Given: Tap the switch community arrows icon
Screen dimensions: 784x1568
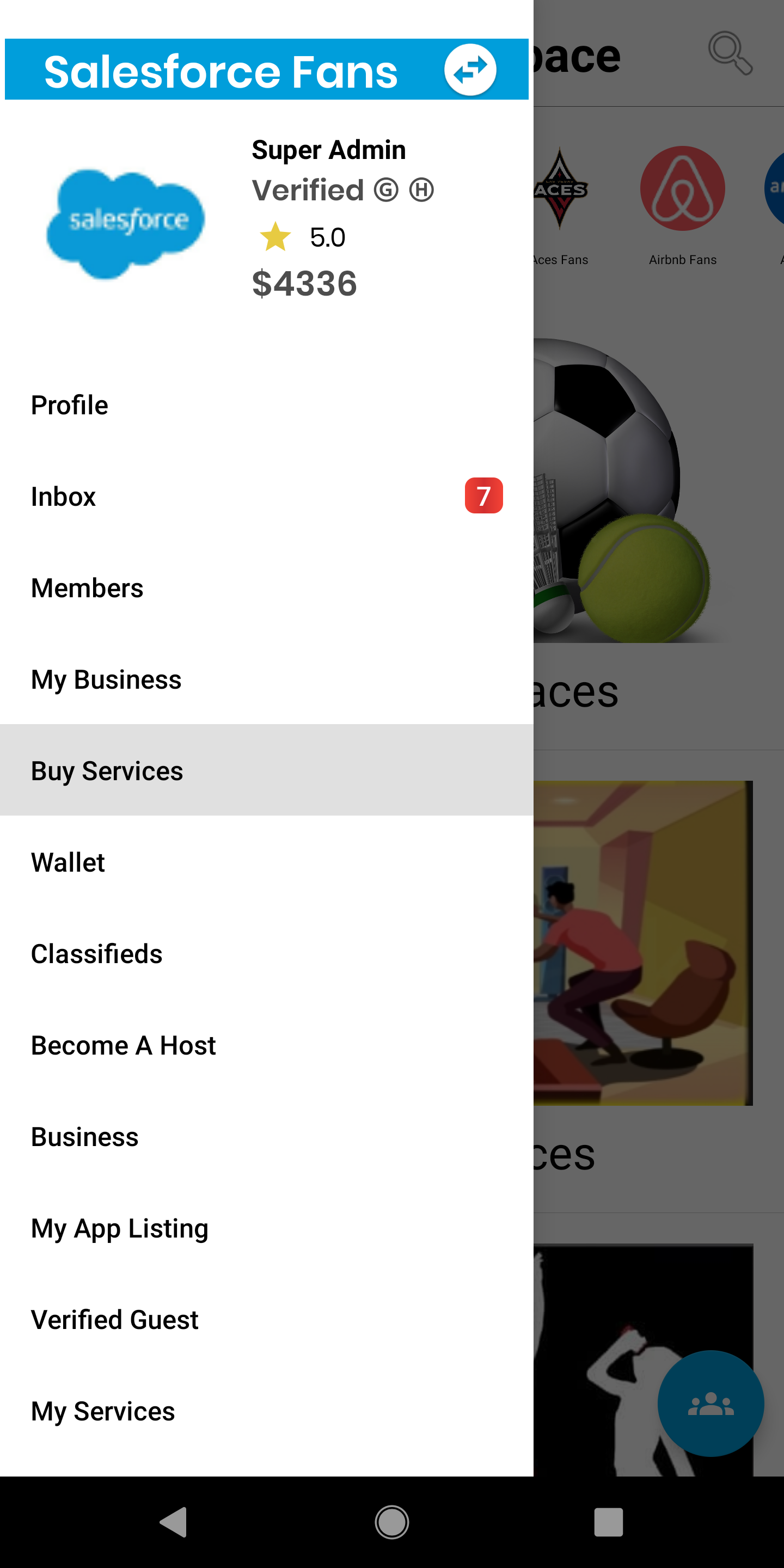Looking at the screenshot, I should coord(470,70).
